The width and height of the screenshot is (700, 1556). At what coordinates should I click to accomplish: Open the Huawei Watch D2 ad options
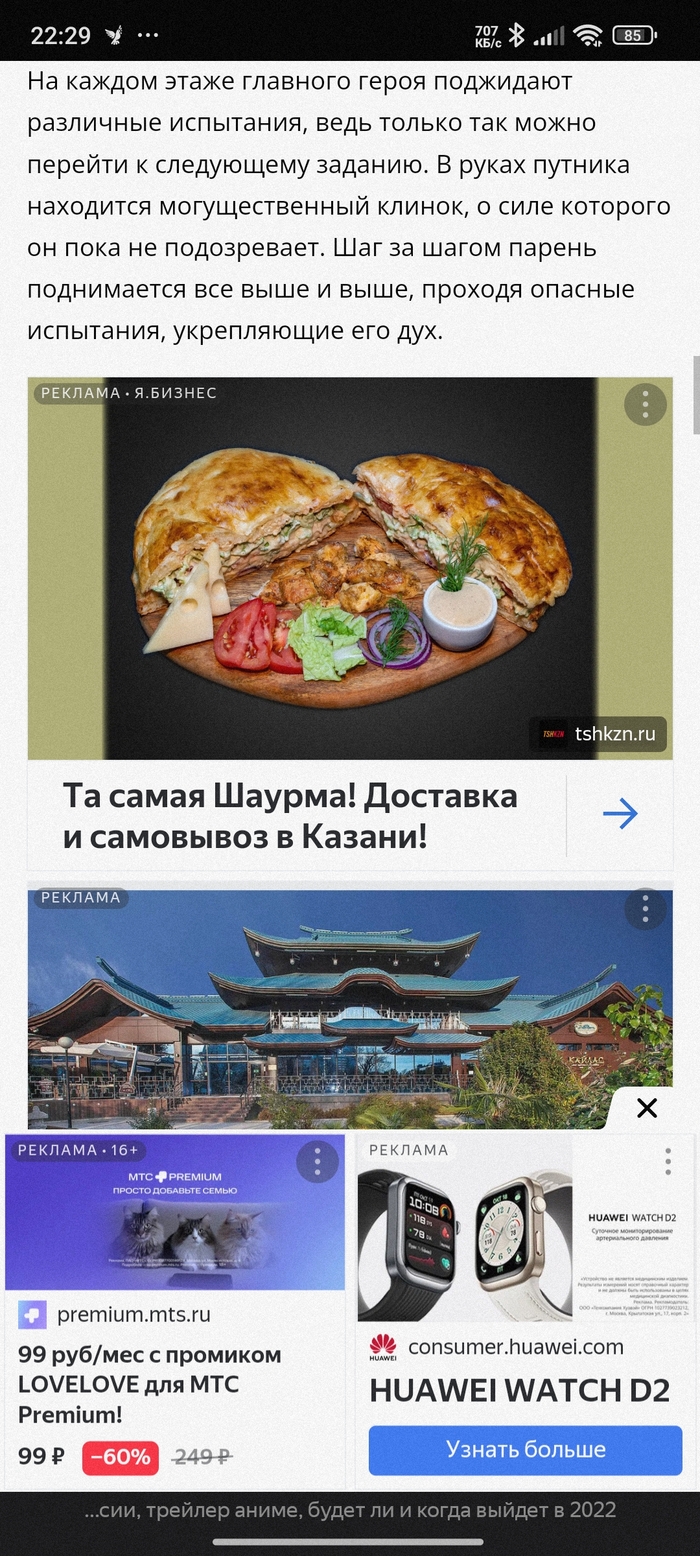coord(668,1161)
